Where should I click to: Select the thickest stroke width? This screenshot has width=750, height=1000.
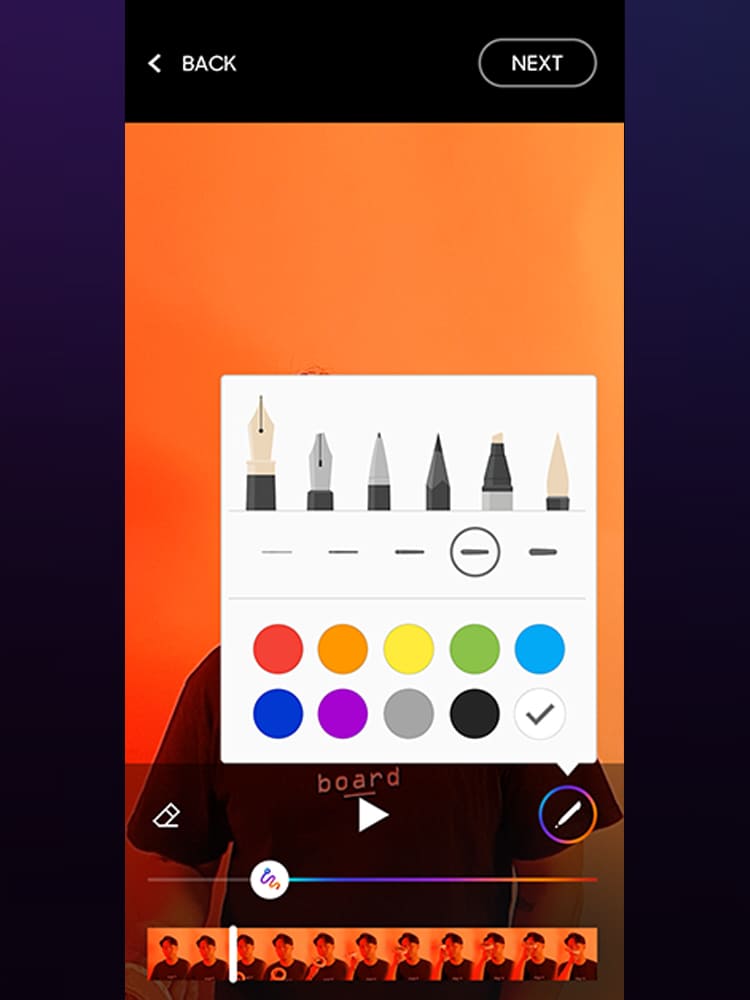542,552
